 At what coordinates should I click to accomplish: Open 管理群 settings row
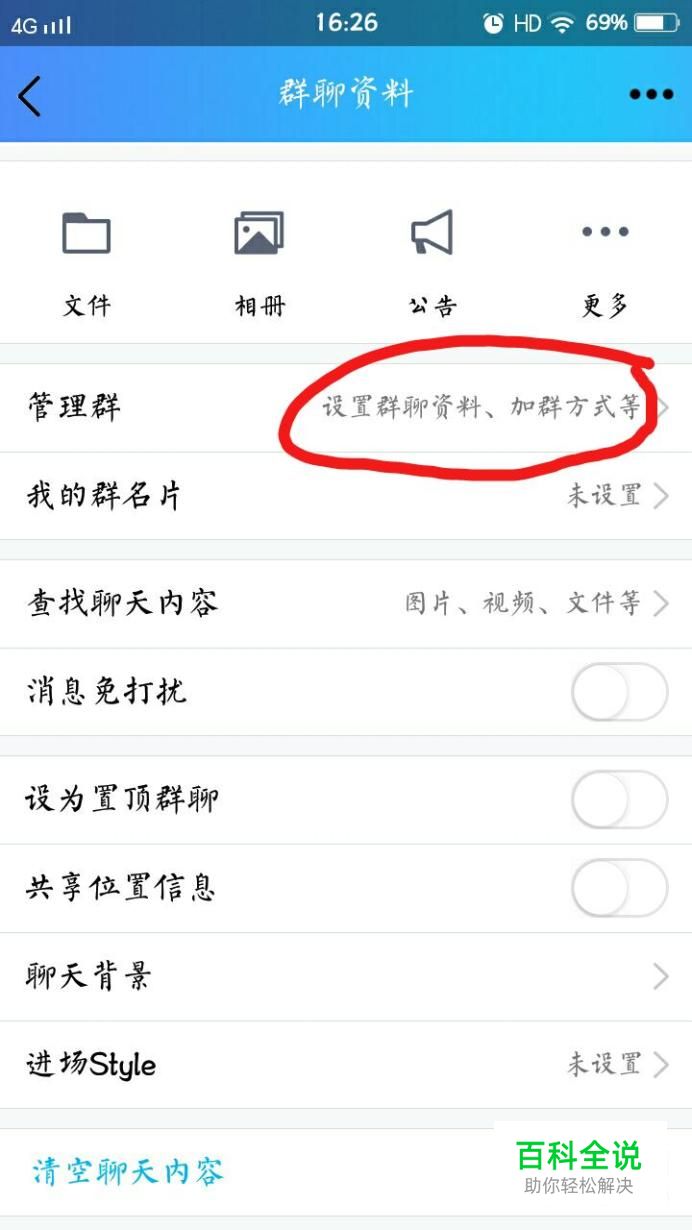(x=346, y=408)
